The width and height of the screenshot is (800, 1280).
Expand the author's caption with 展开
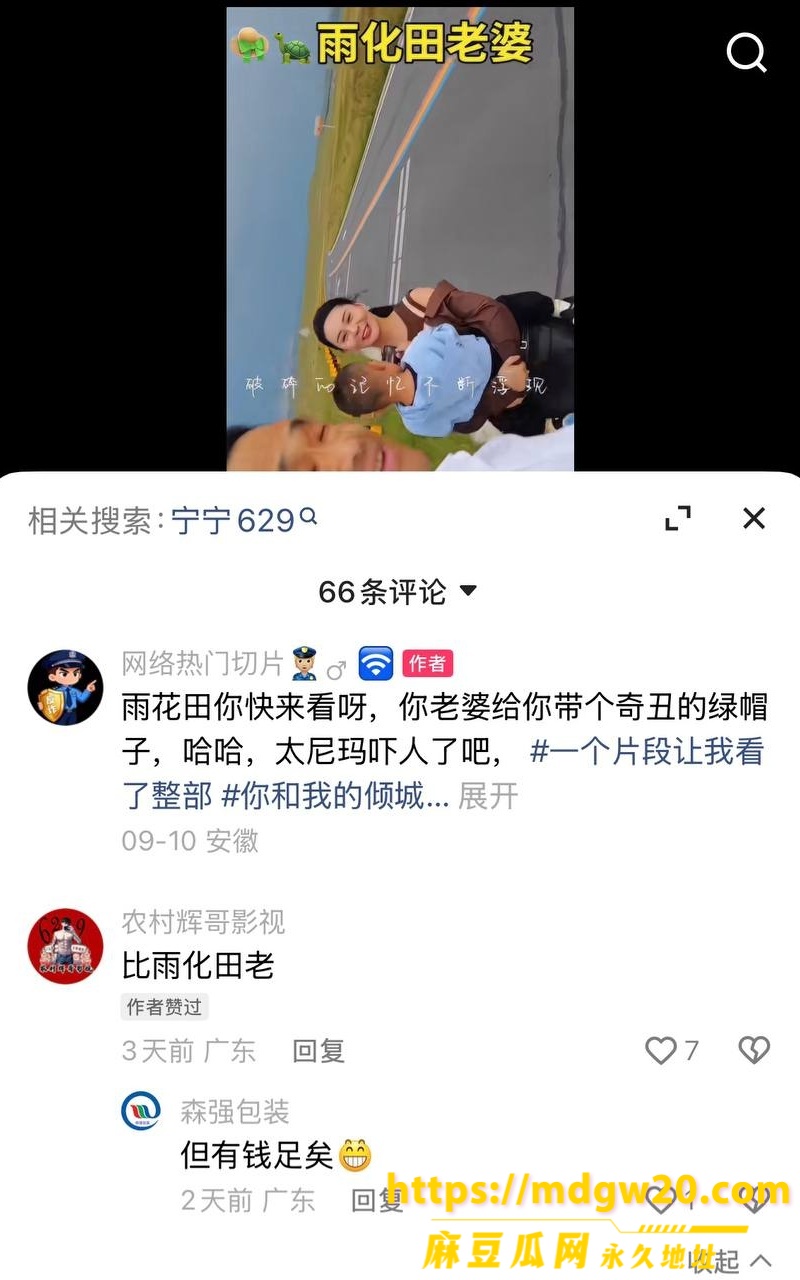tap(488, 796)
